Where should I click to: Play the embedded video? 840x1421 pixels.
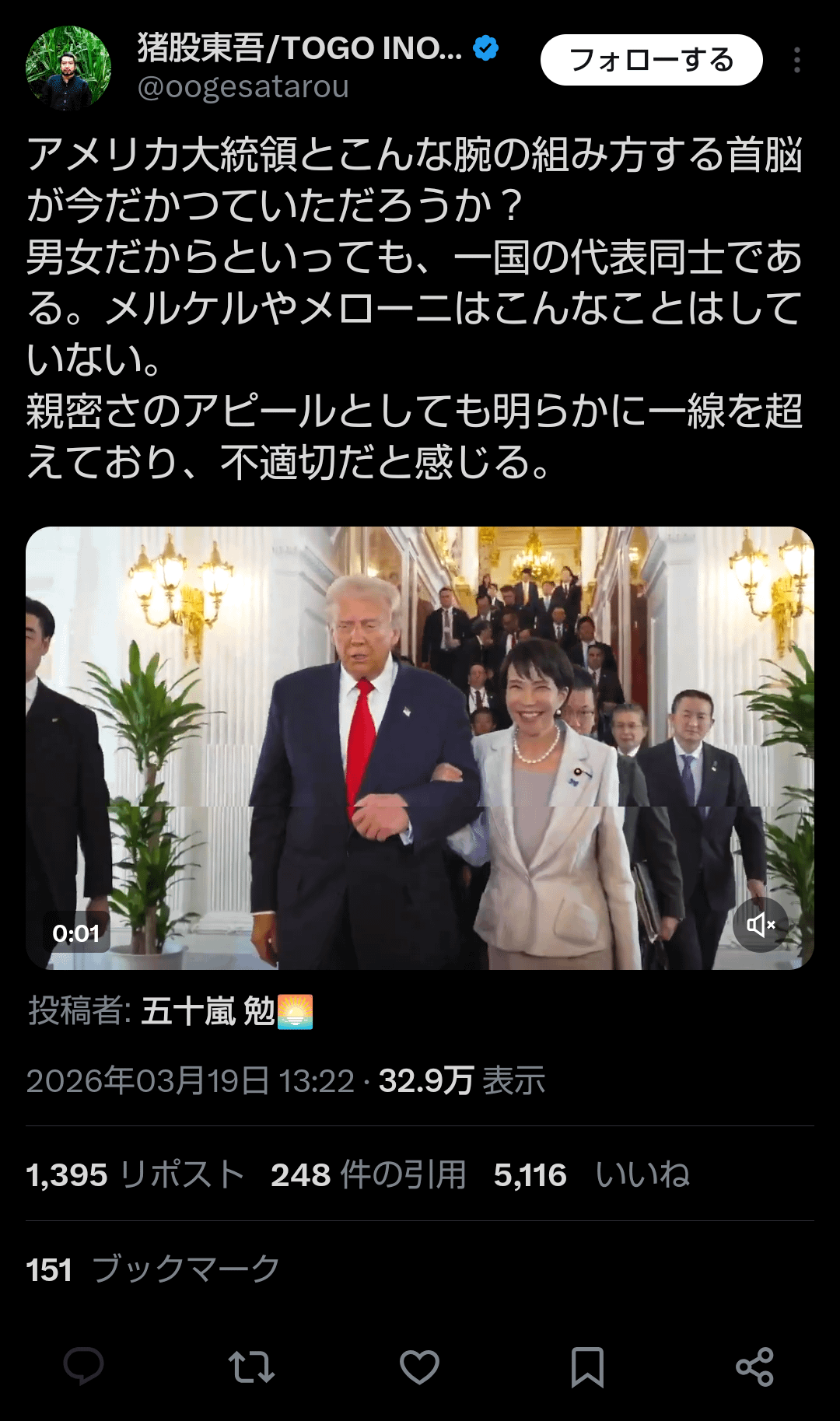tap(420, 747)
